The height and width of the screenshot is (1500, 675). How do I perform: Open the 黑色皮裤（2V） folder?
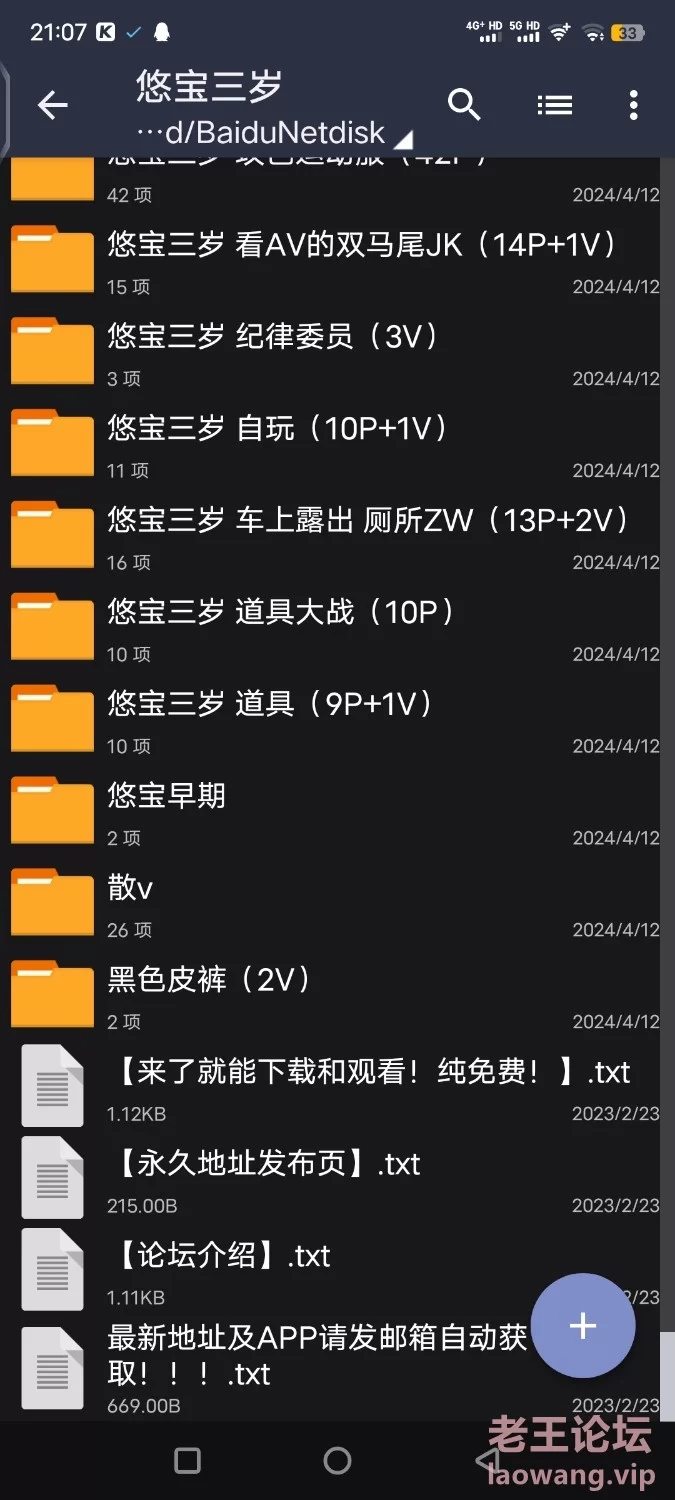pos(337,996)
